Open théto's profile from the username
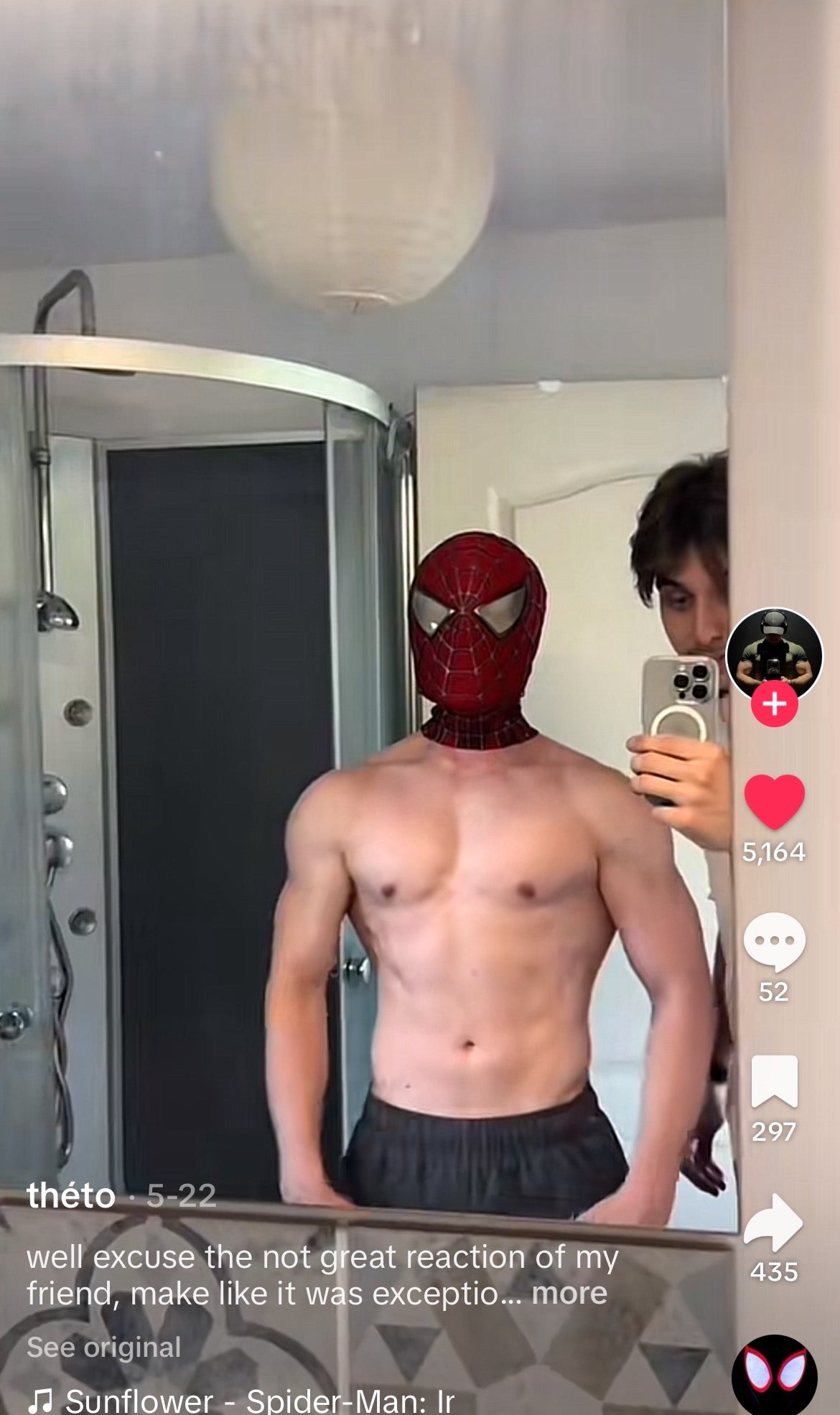Screen dimensions: 840x1415 click(70, 1195)
